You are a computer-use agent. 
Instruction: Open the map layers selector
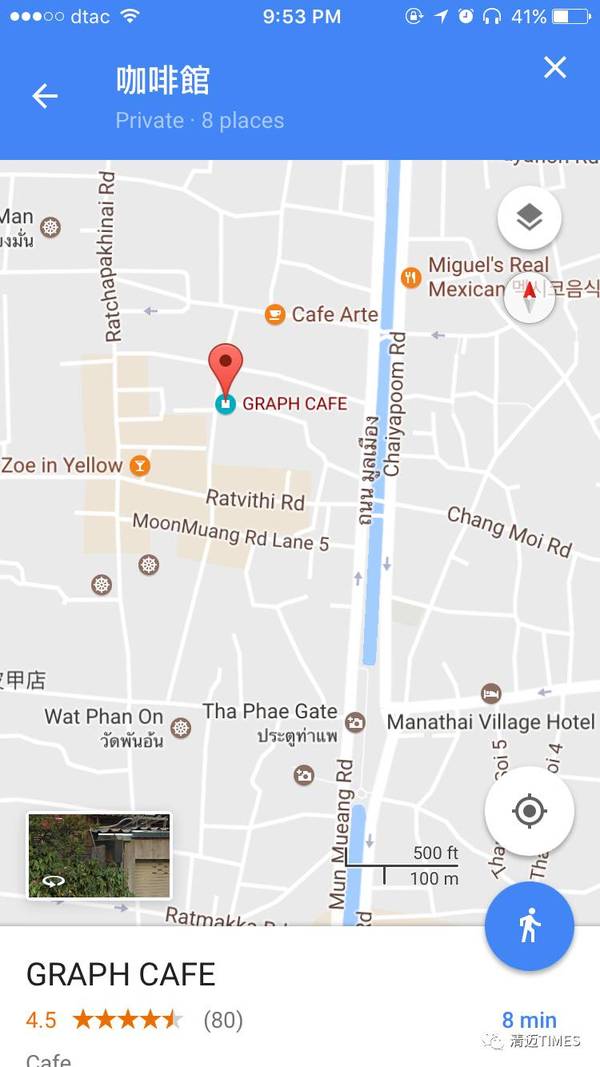pyautogui.click(x=529, y=218)
